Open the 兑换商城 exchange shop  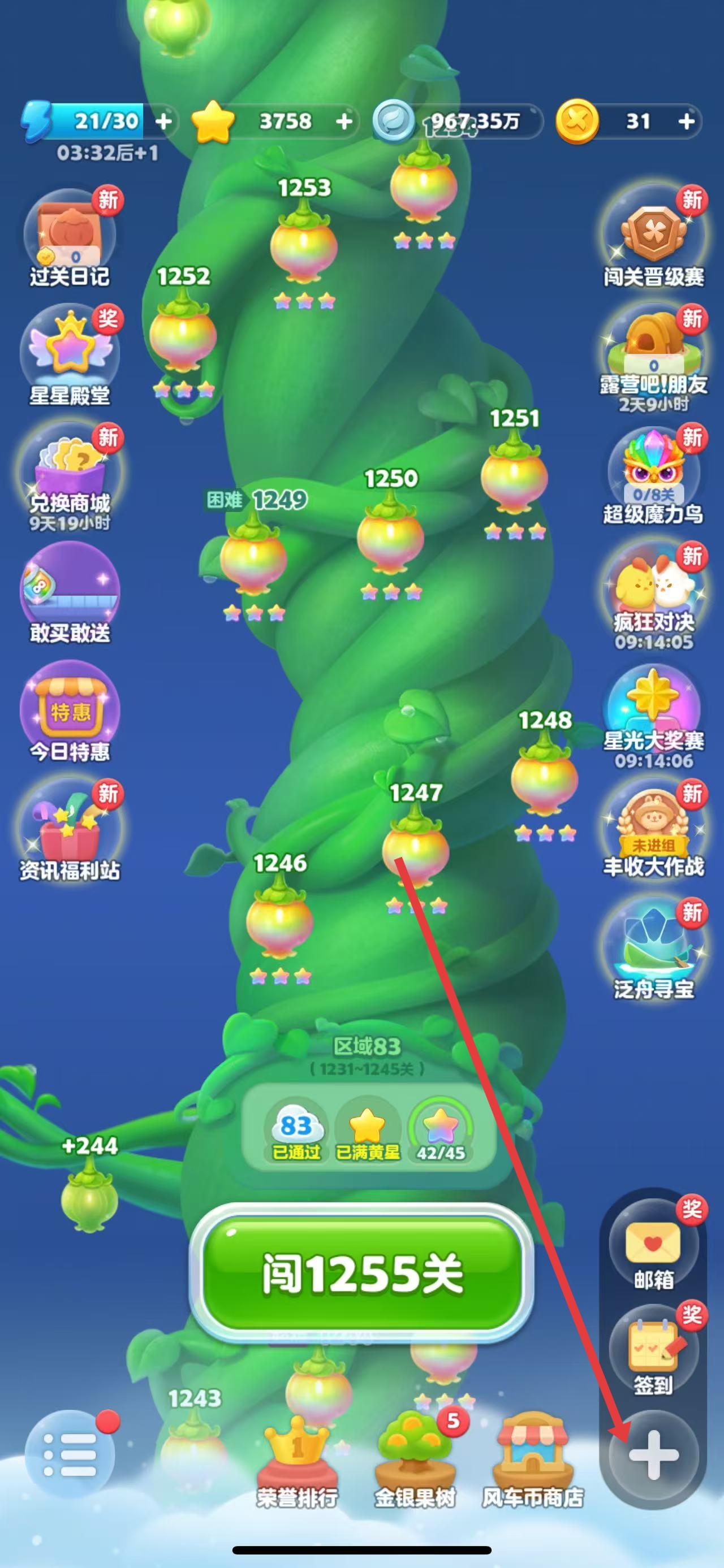click(x=70, y=478)
